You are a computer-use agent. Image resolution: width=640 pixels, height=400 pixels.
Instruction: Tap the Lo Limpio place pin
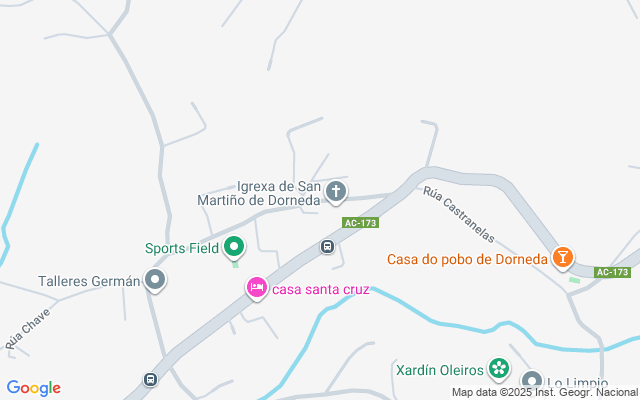coord(530,382)
